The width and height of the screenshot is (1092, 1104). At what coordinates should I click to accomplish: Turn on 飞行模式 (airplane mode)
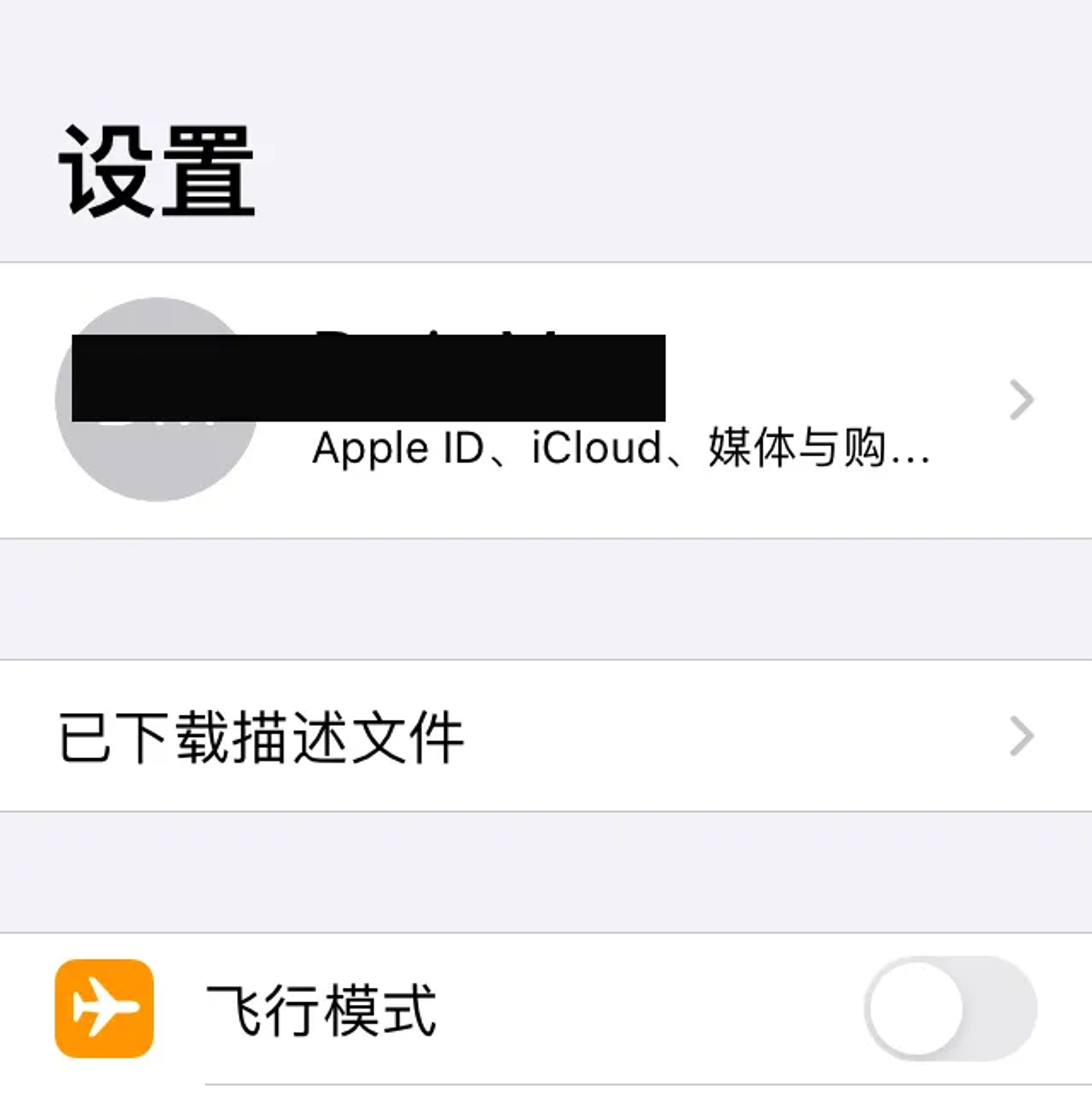click(950, 1008)
